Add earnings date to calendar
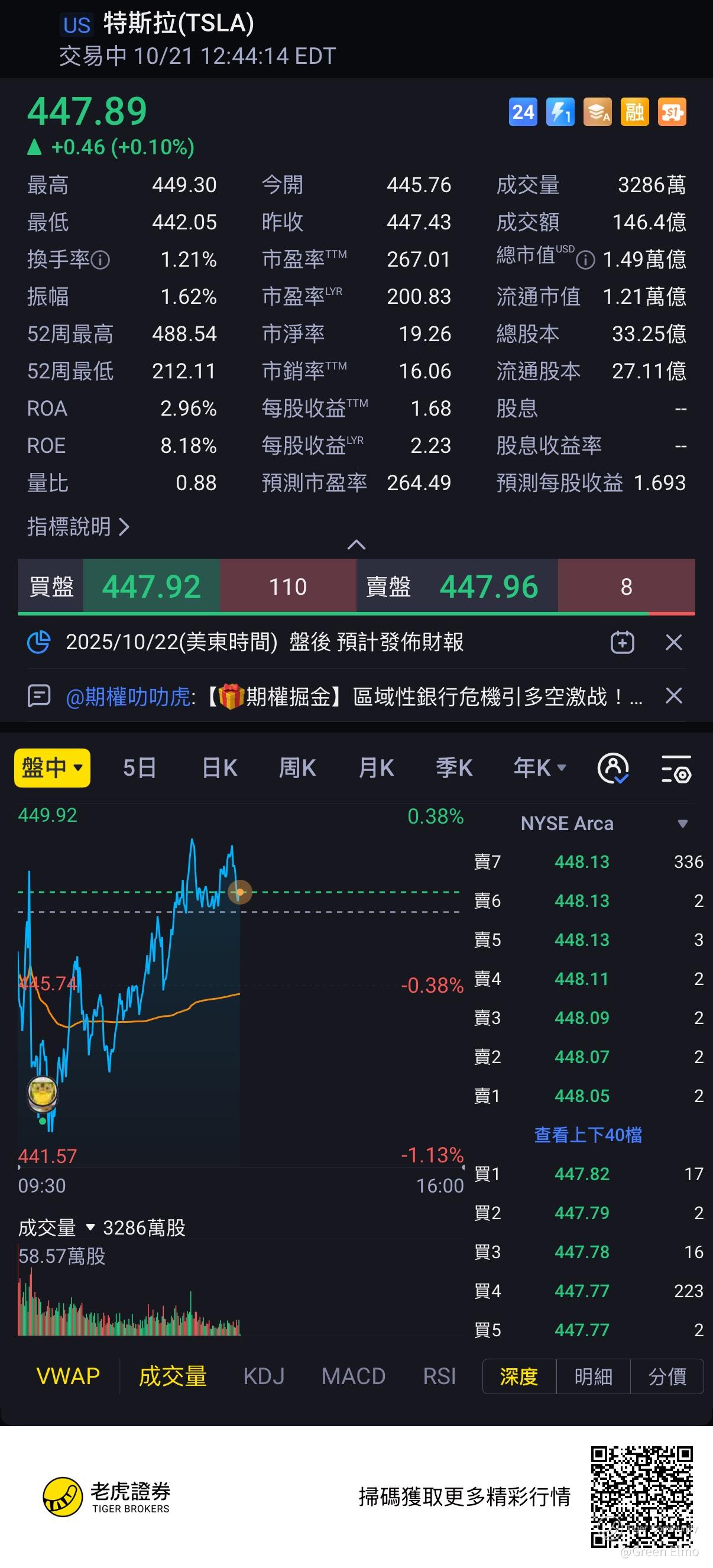Image resolution: width=713 pixels, height=1568 pixels. coord(623,642)
